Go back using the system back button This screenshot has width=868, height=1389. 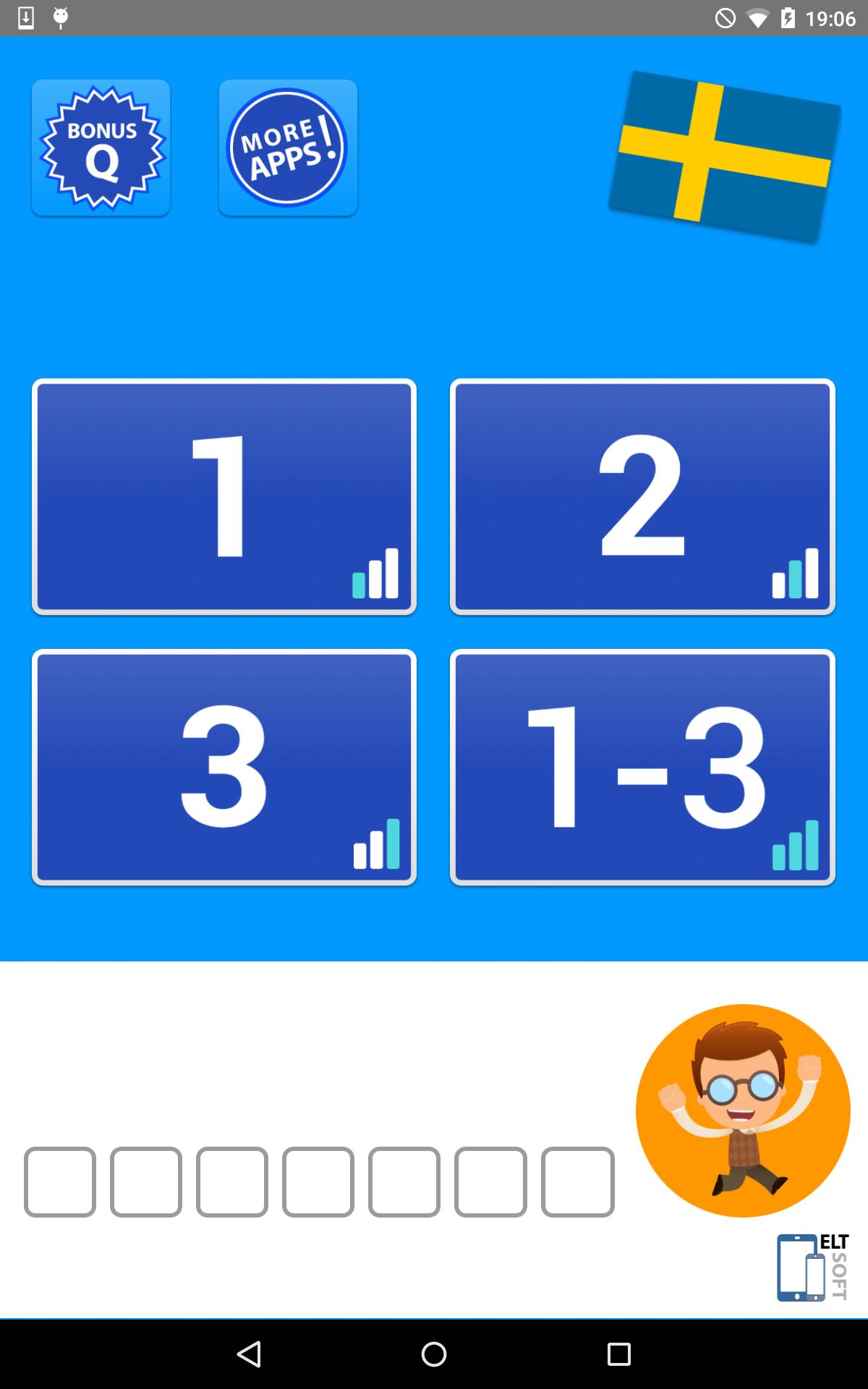point(249,1354)
